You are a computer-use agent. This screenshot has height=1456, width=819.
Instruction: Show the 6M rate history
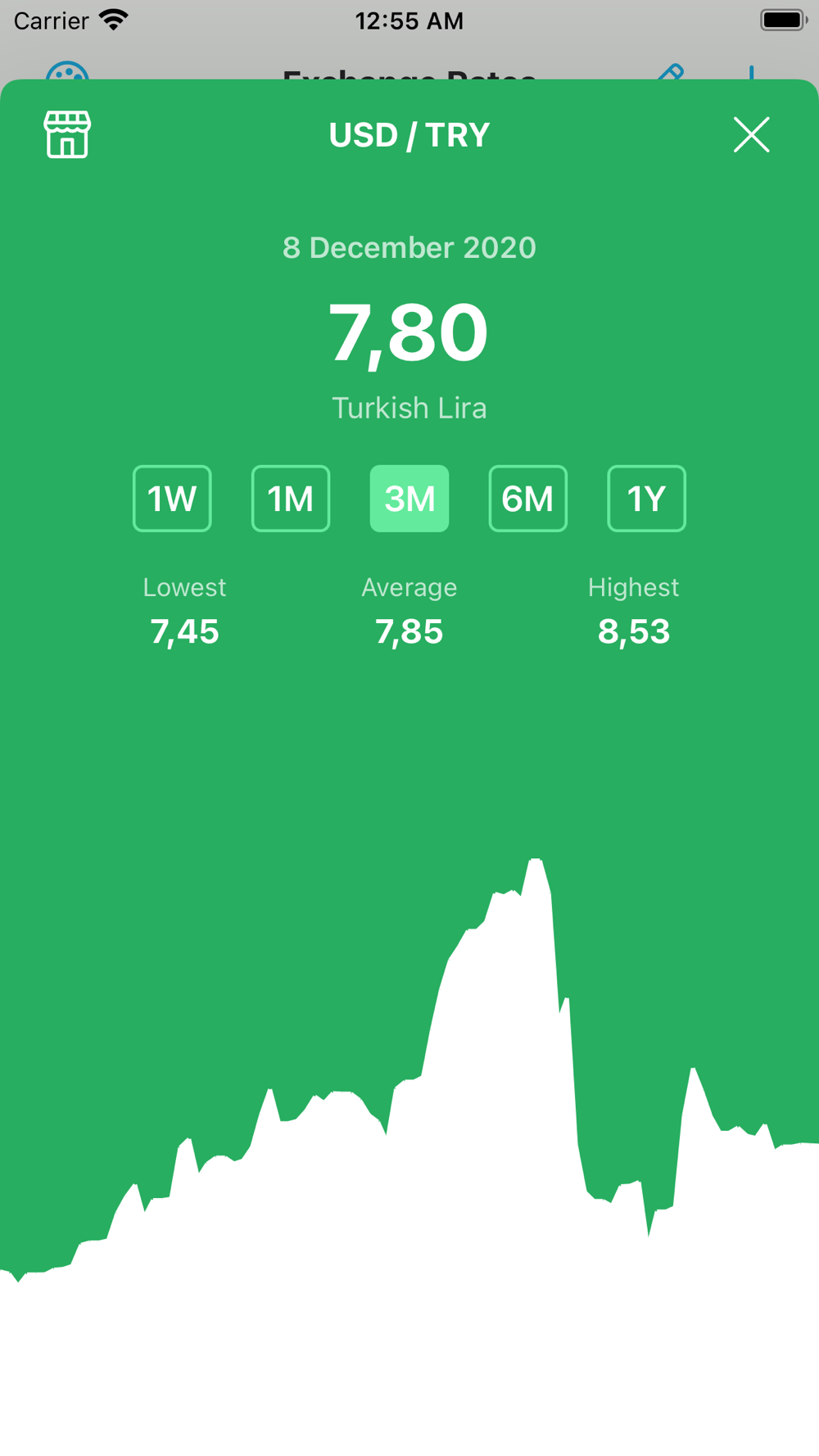point(528,499)
